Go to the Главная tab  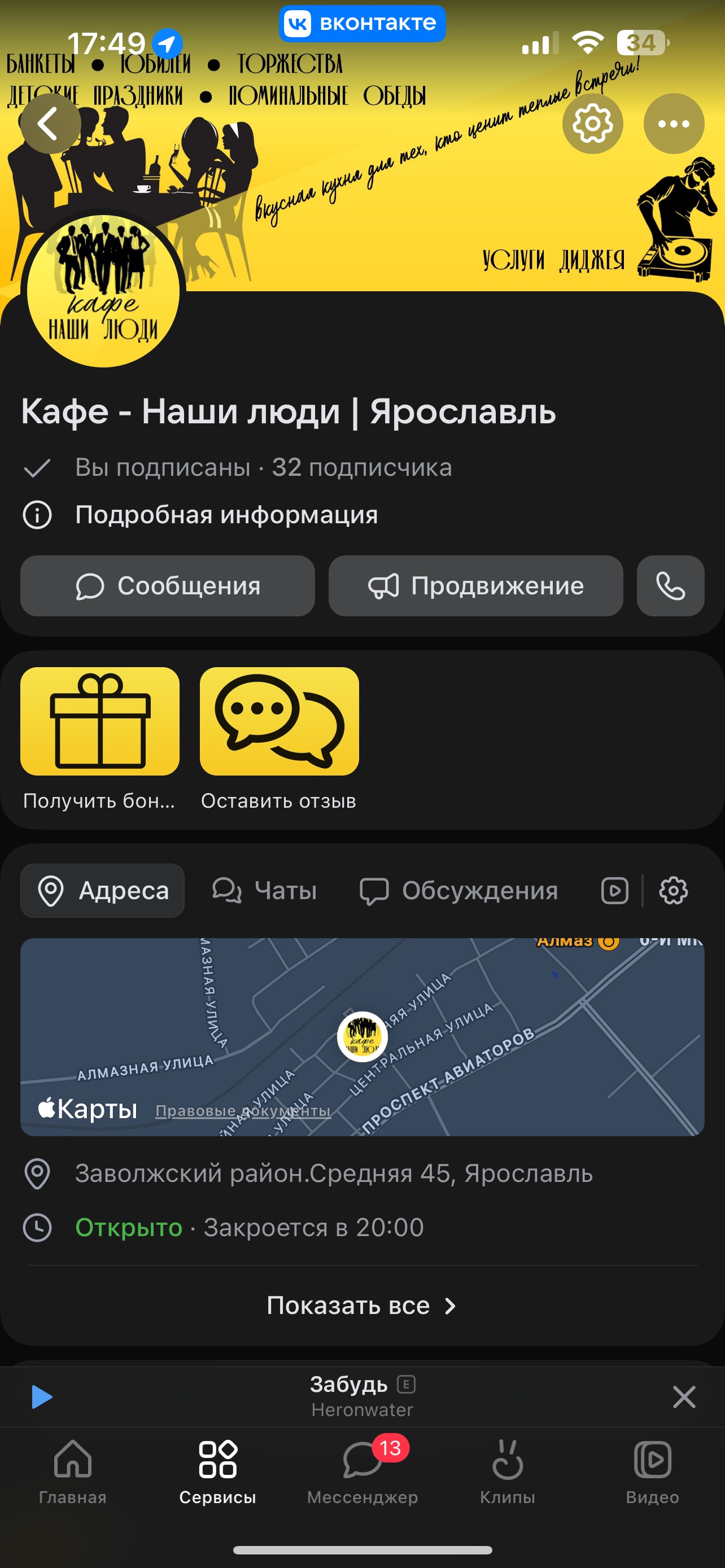72,1470
